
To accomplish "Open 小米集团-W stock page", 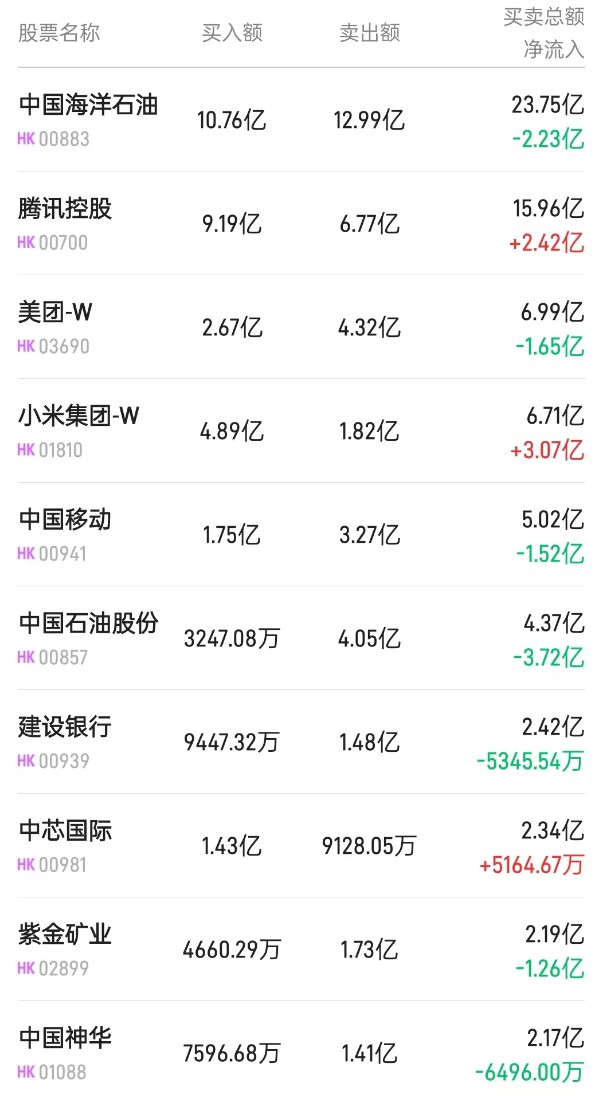I will 80,417.
